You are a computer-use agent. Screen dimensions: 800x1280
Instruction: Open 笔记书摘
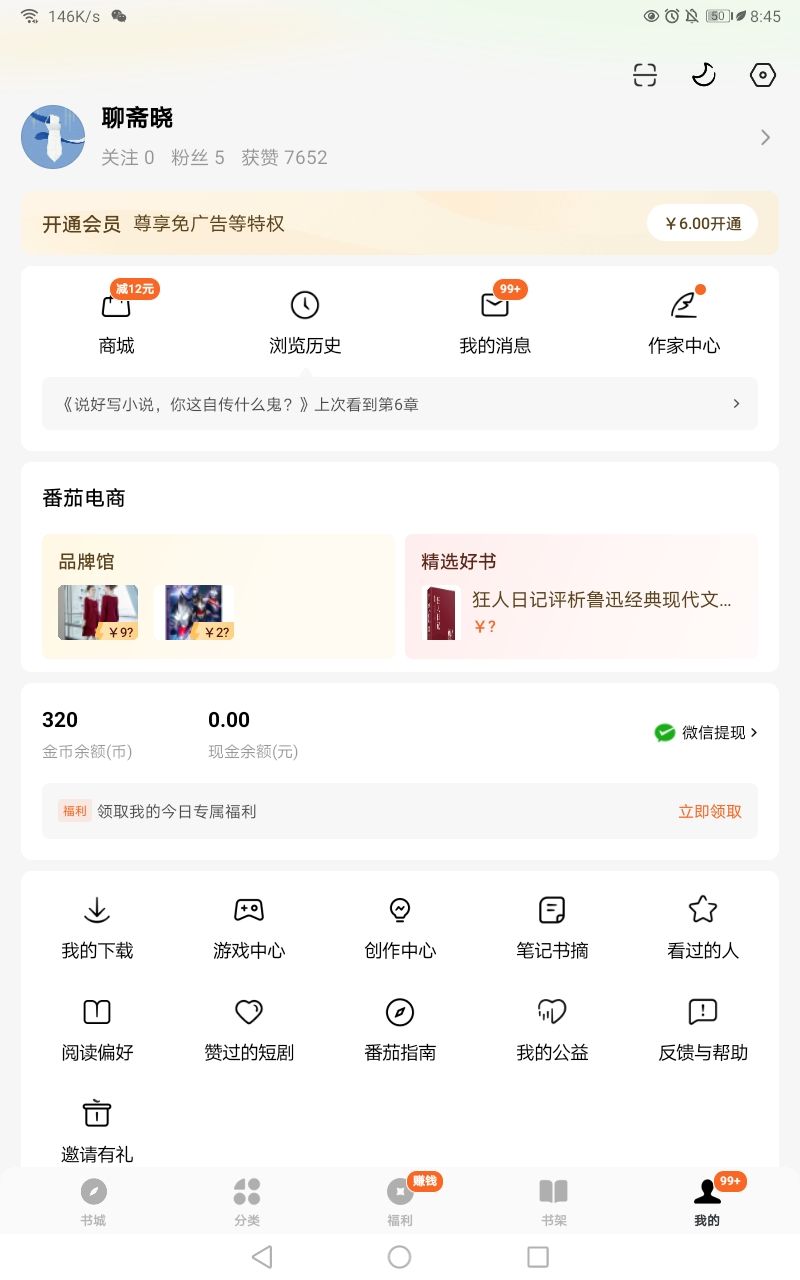tap(552, 927)
